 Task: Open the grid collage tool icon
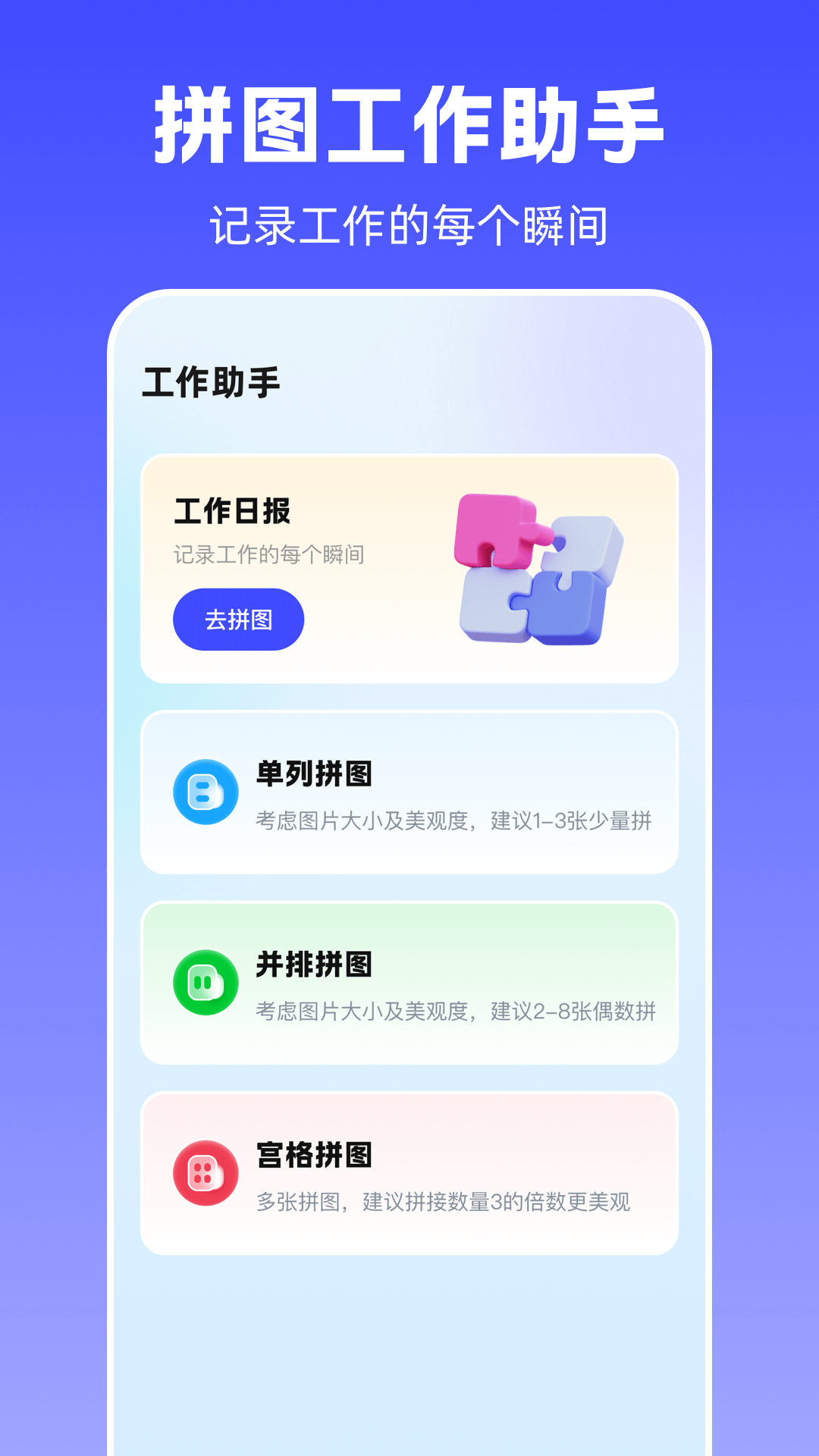(x=205, y=1172)
